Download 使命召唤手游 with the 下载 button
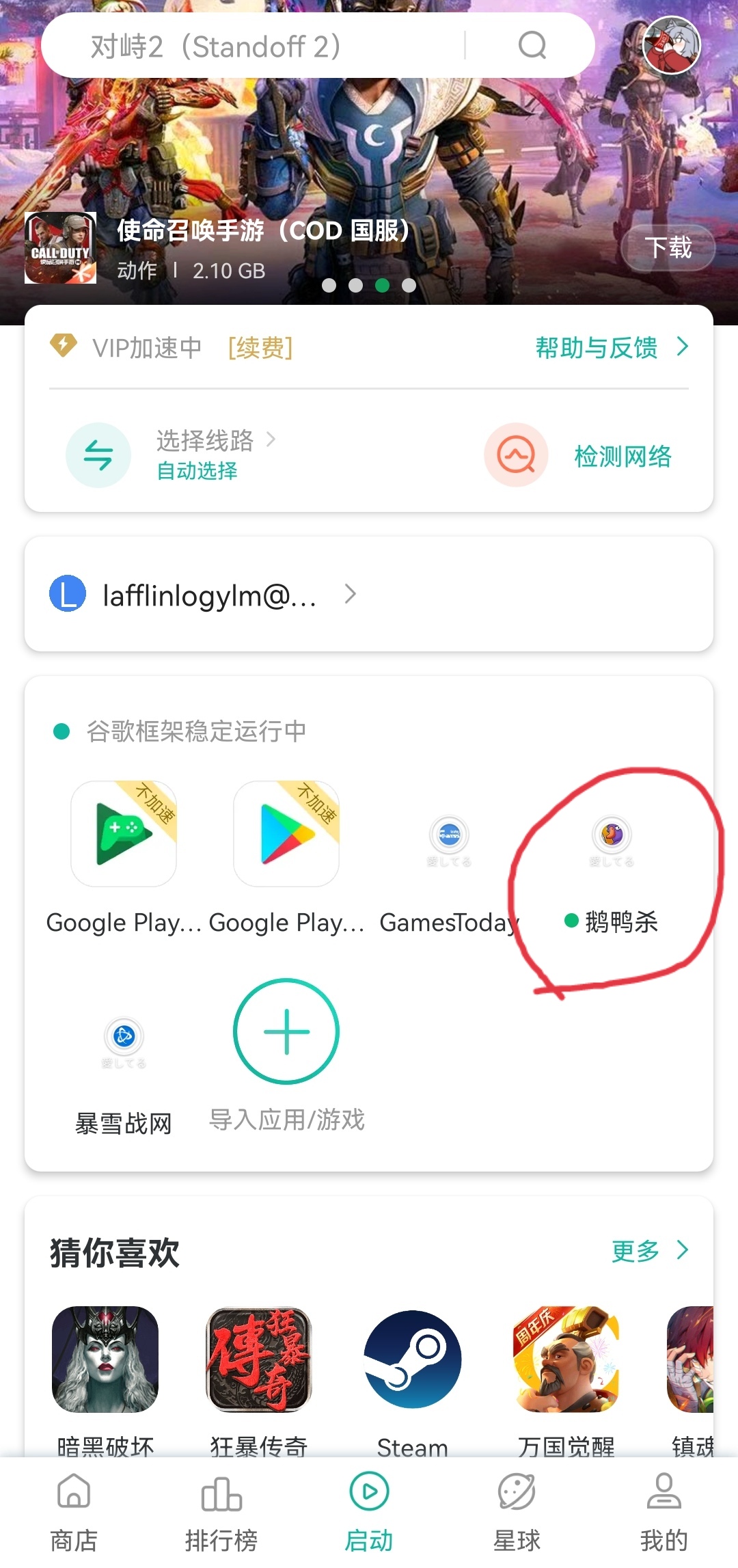The width and height of the screenshot is (738, 1568). tap(668, 247)
